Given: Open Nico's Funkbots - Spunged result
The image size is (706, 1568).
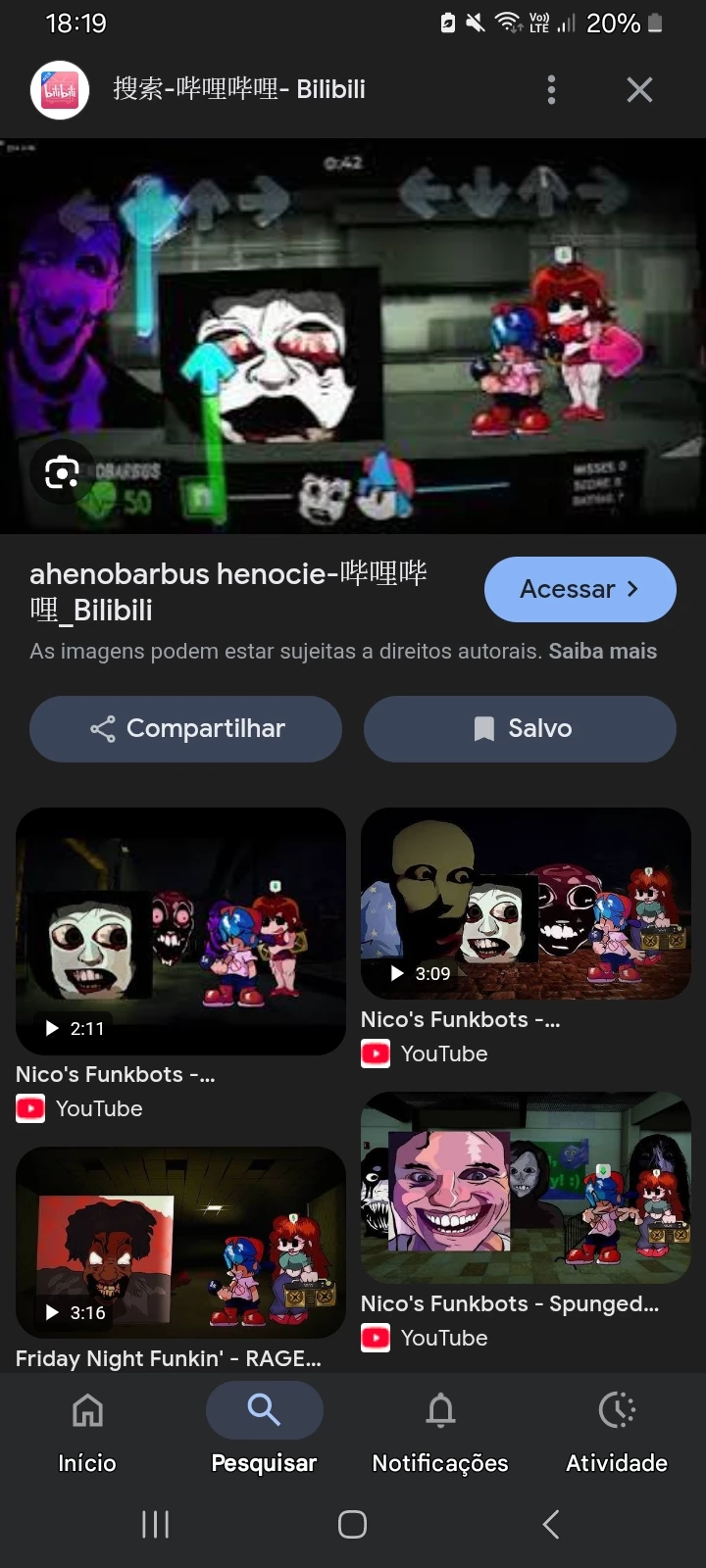Looking at the screenshot, I should [526, 1188].
